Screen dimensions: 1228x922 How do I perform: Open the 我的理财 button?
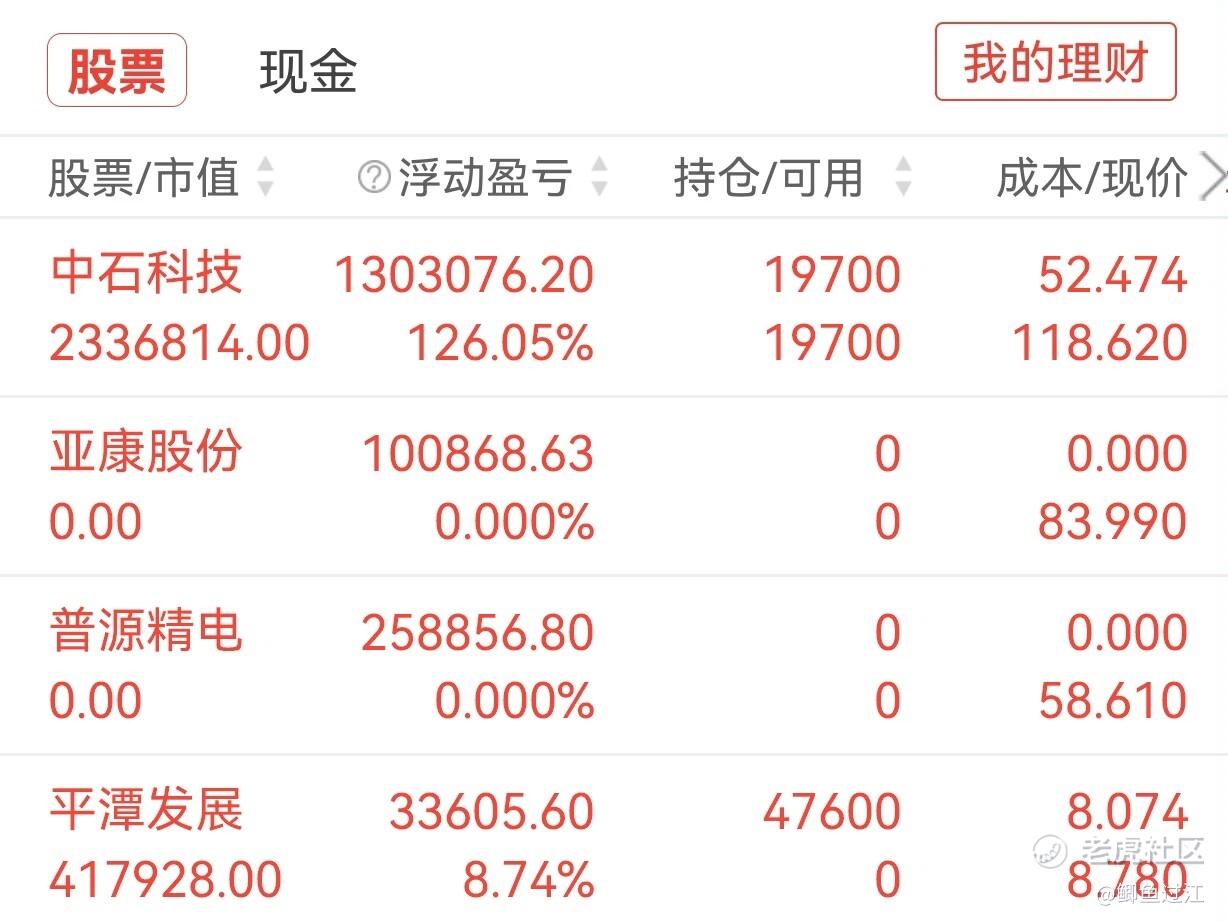1055,62
